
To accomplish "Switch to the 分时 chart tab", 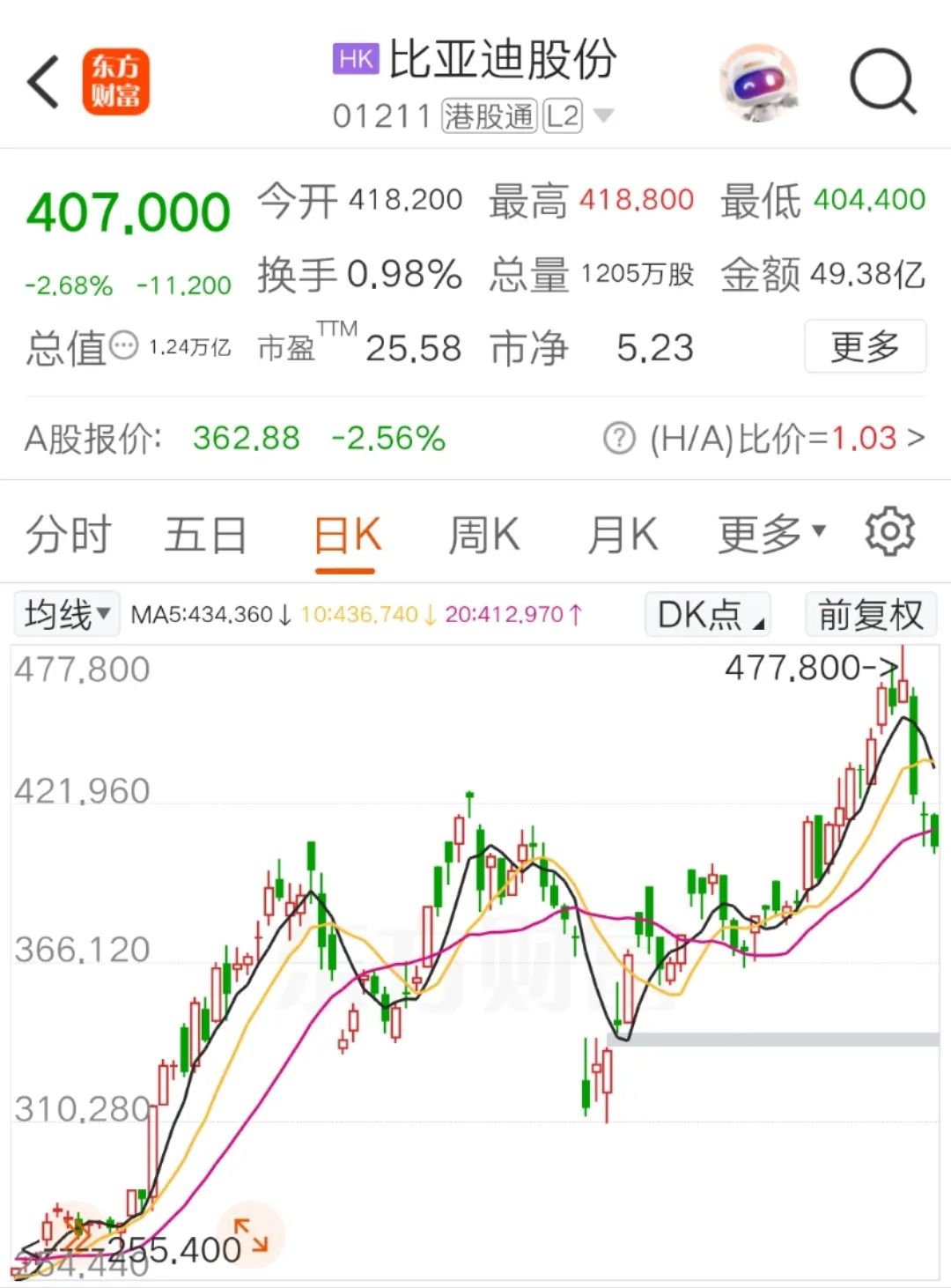I will [68, 536].
